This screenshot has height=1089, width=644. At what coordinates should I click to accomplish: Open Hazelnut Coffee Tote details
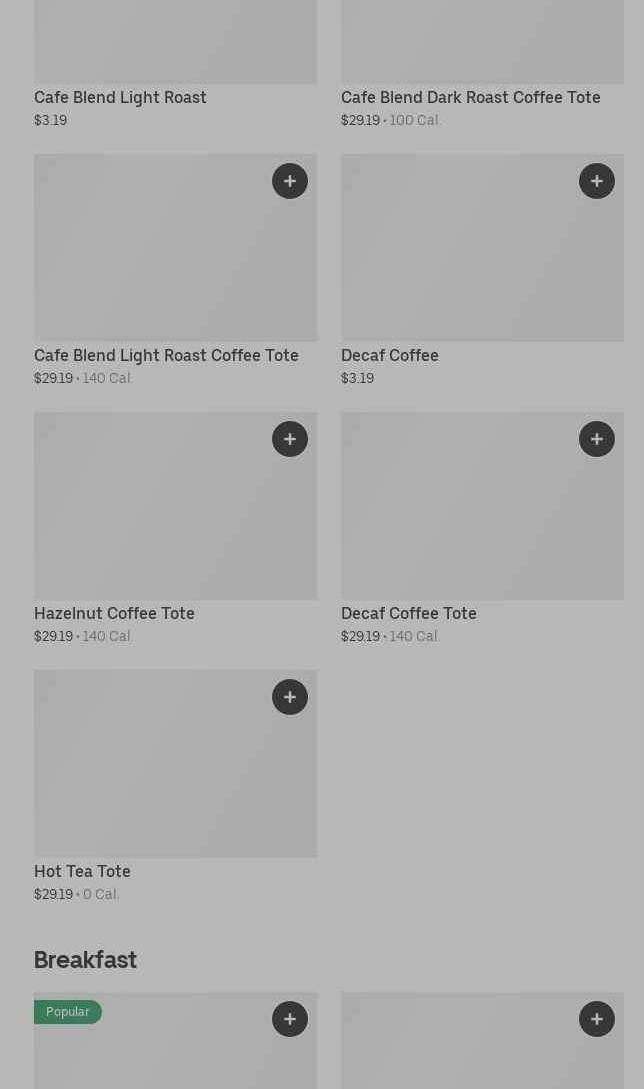[114, 613]
